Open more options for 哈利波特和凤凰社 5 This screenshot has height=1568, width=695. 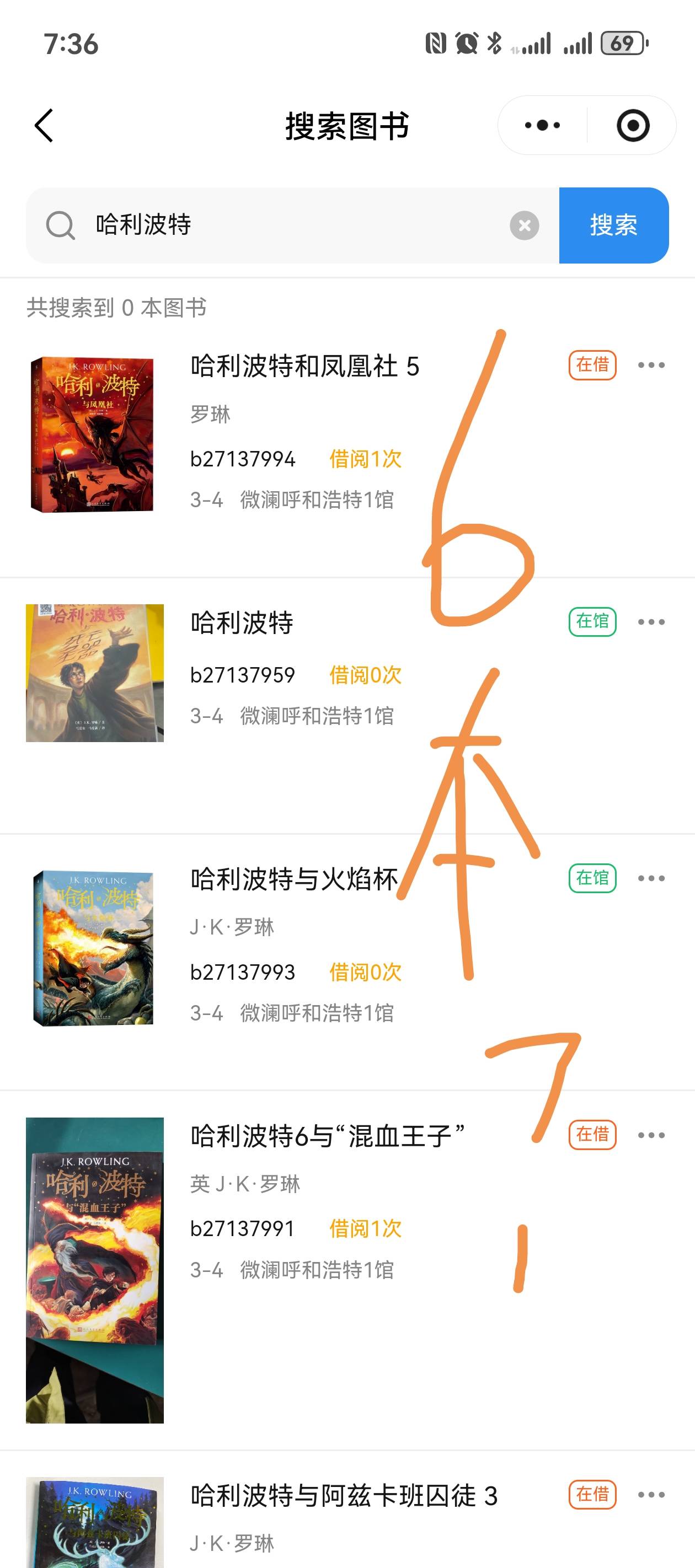[650, 365]
